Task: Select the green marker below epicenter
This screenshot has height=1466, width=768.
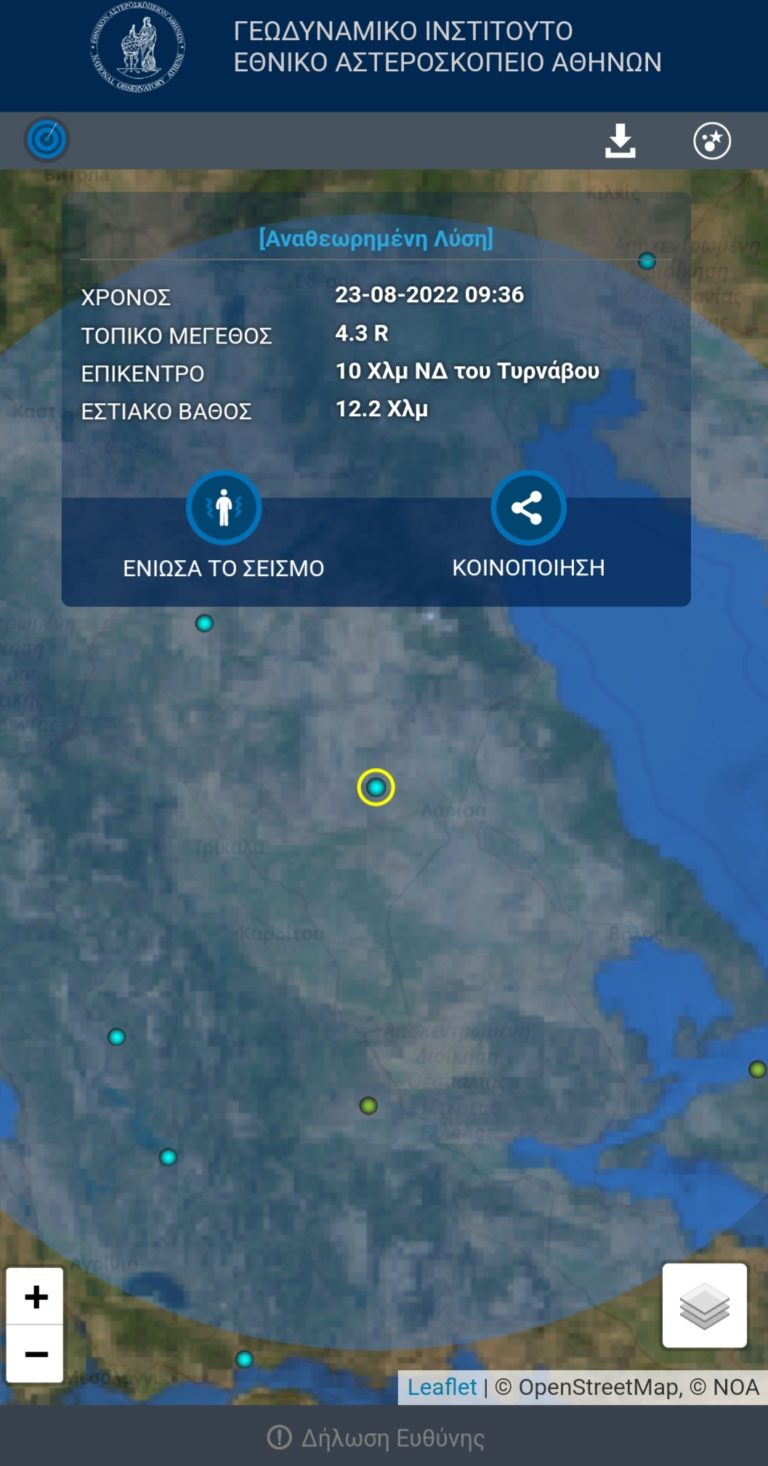Action: point(368,1105)
